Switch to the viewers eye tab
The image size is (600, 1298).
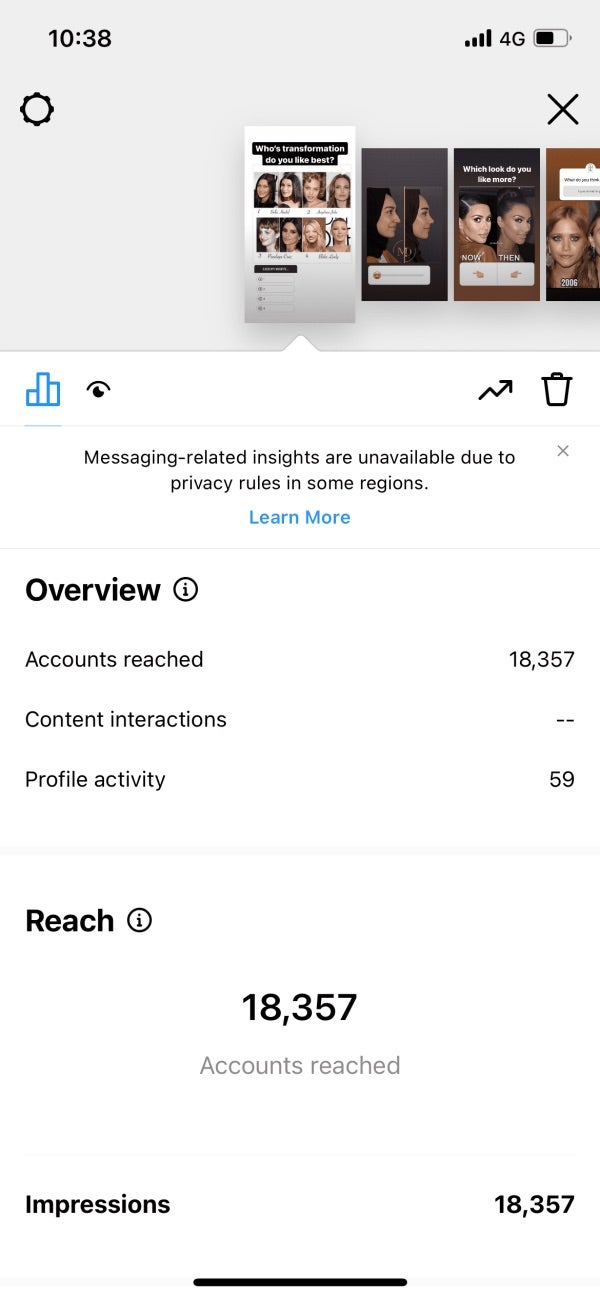click(x=99, y=390)
